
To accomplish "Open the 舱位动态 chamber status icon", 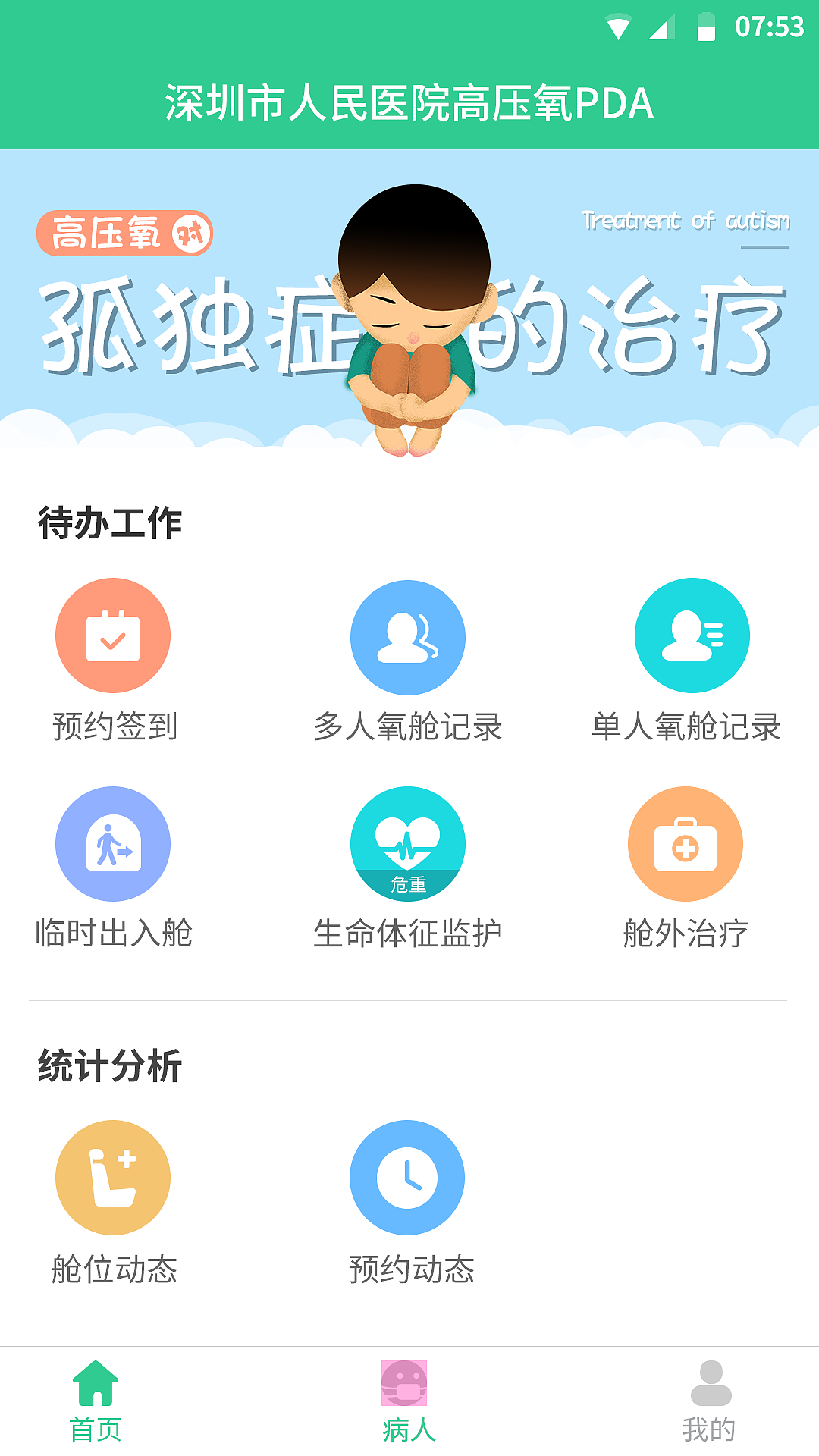I will point(112,1178).
